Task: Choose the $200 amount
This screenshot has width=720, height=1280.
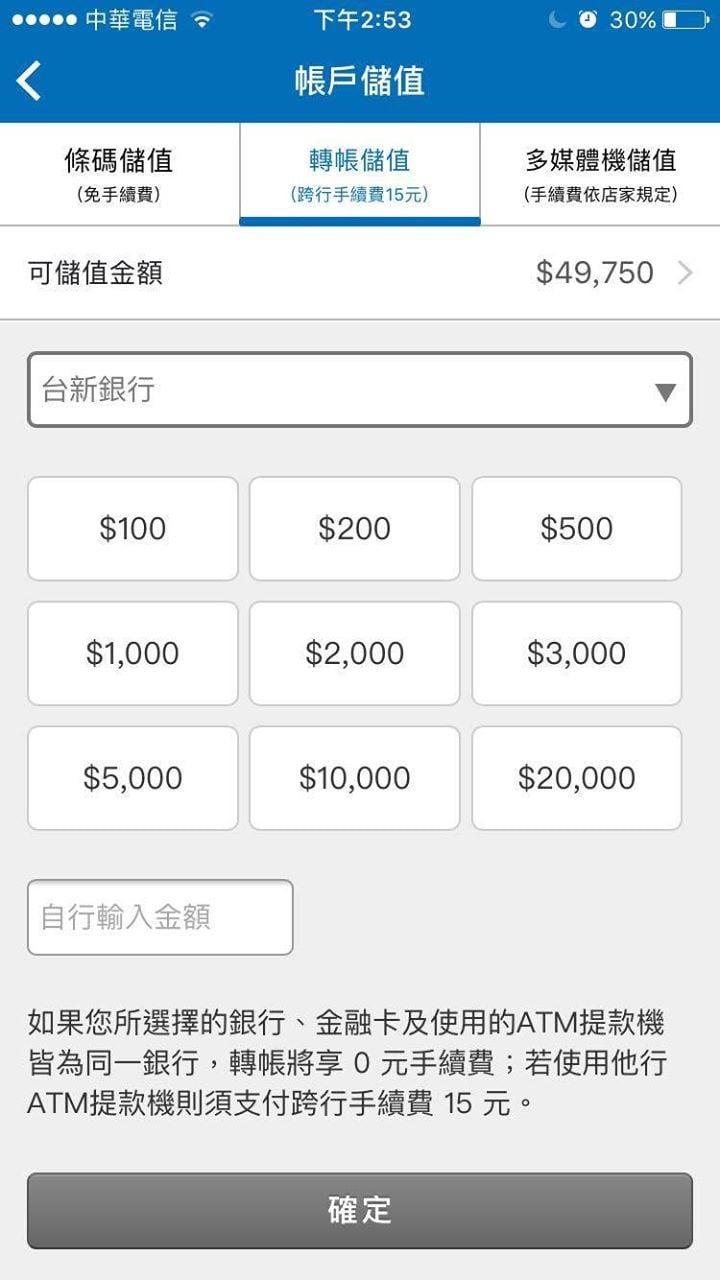Action: [x=355, y=528]
